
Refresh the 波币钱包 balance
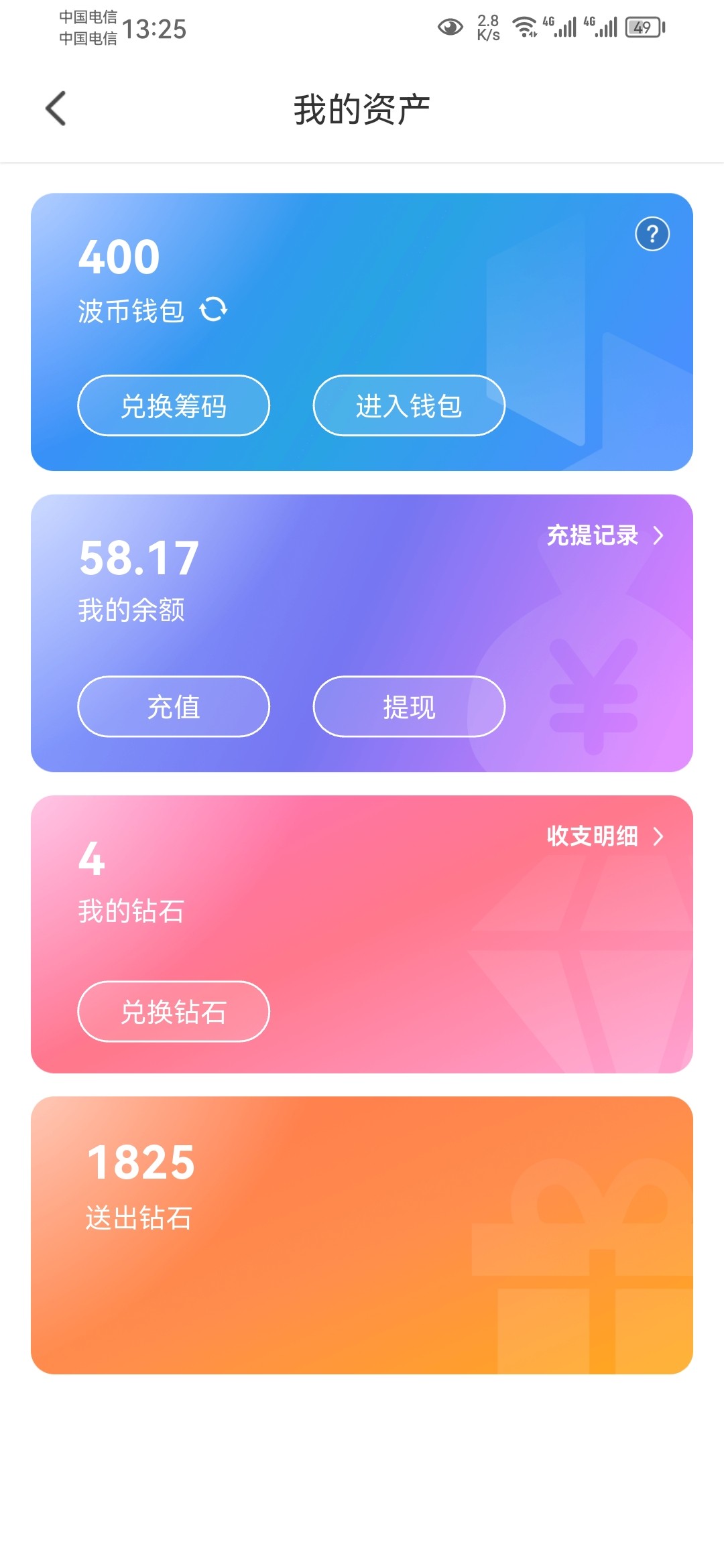[x=213, y=310]
